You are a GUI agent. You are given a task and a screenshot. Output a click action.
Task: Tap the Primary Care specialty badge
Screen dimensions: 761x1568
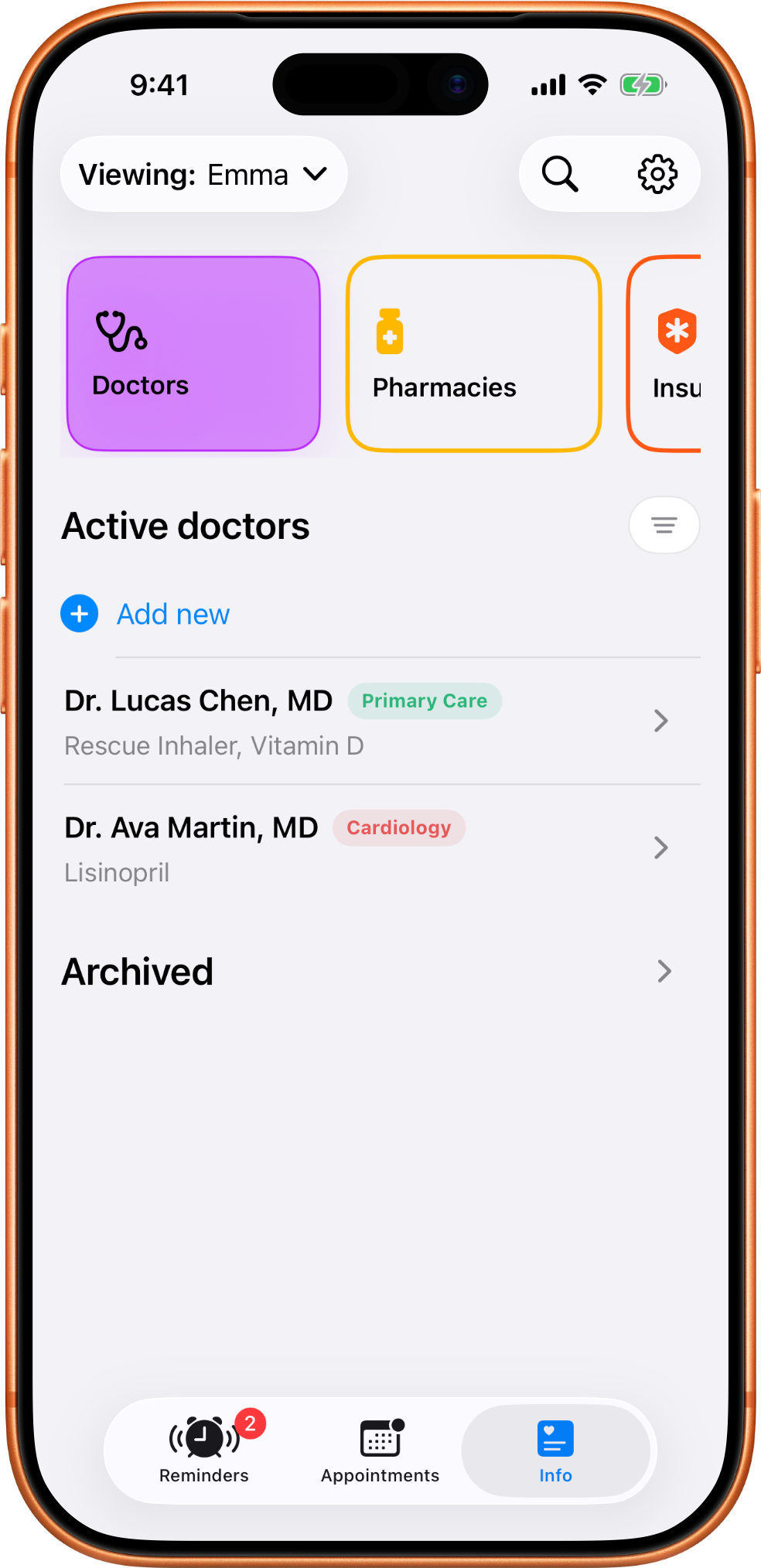click(x=424, y=700)
